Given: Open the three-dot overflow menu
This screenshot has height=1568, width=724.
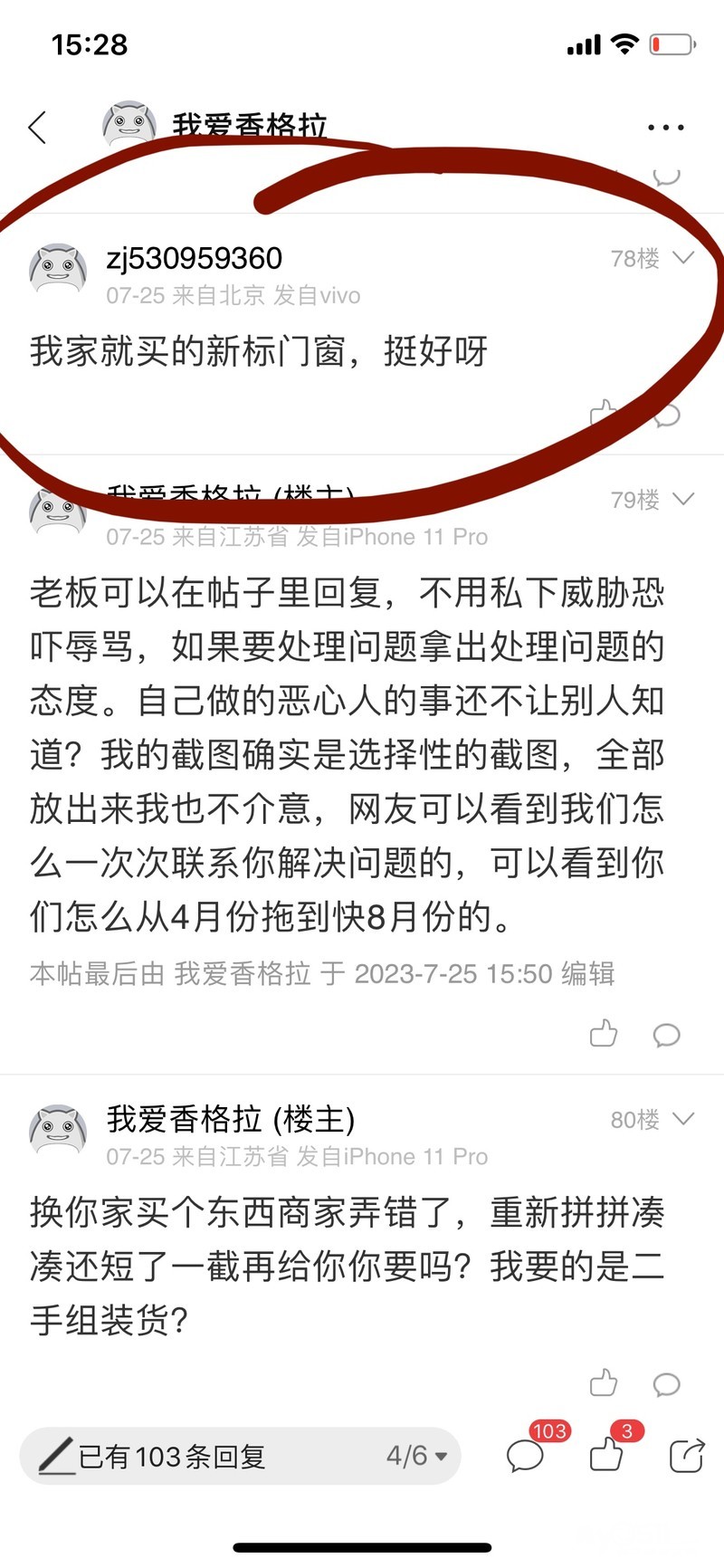Looking at the screenshot, I should click(665, 128).
